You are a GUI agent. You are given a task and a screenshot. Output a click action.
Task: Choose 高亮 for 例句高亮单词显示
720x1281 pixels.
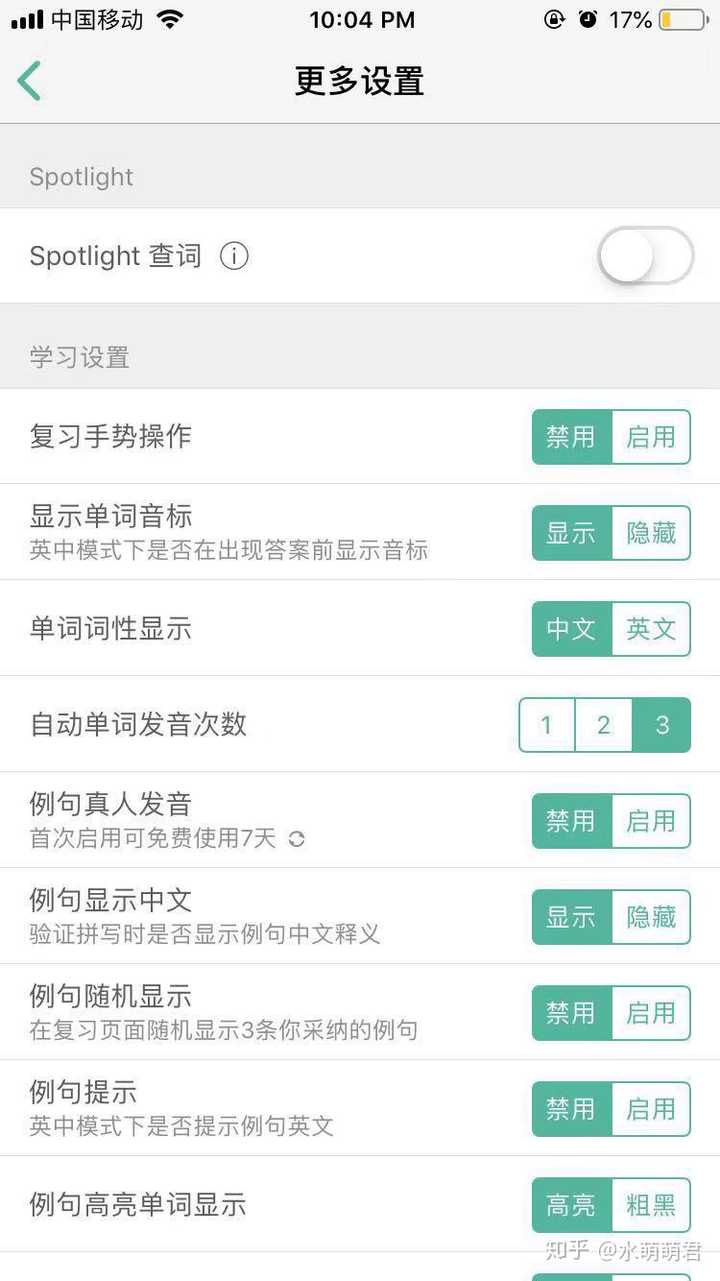click(571, 1205)
